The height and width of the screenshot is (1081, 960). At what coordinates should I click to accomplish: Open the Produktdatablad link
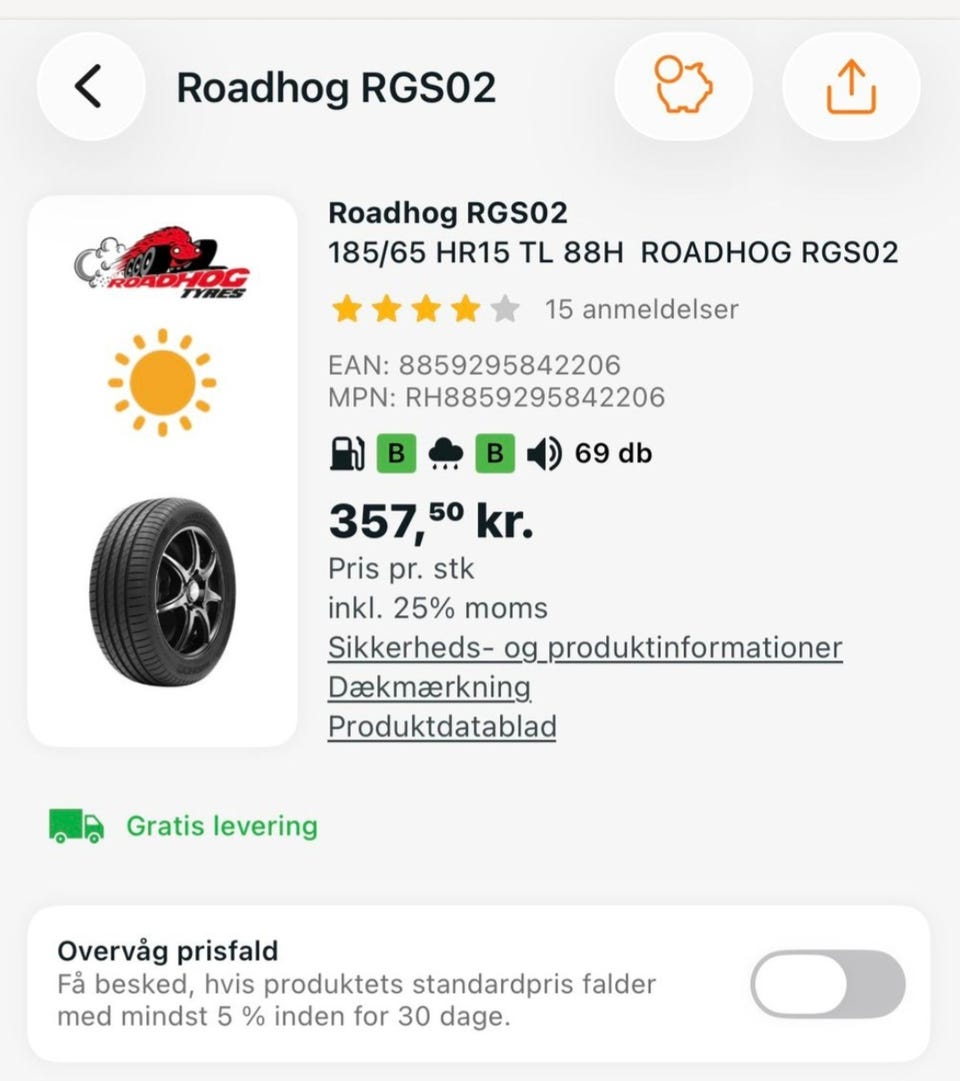(441, 727)
